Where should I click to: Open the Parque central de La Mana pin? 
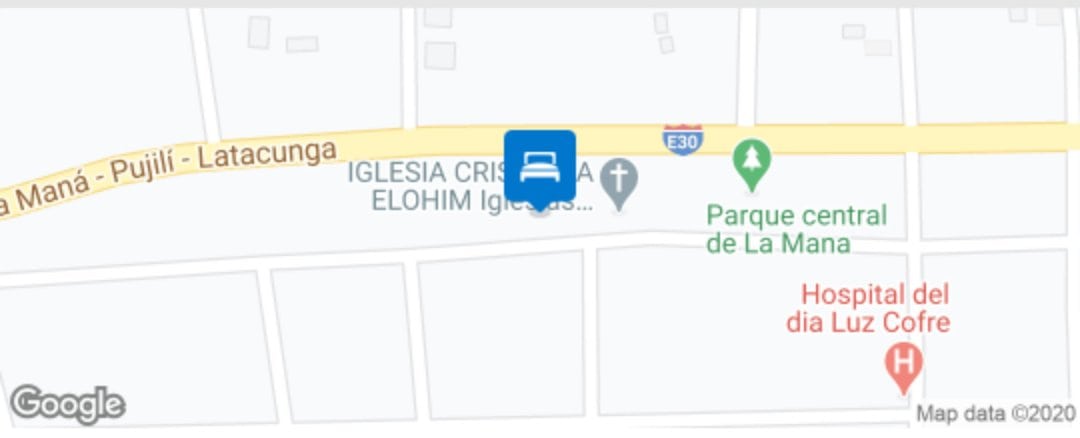point(751,162)
